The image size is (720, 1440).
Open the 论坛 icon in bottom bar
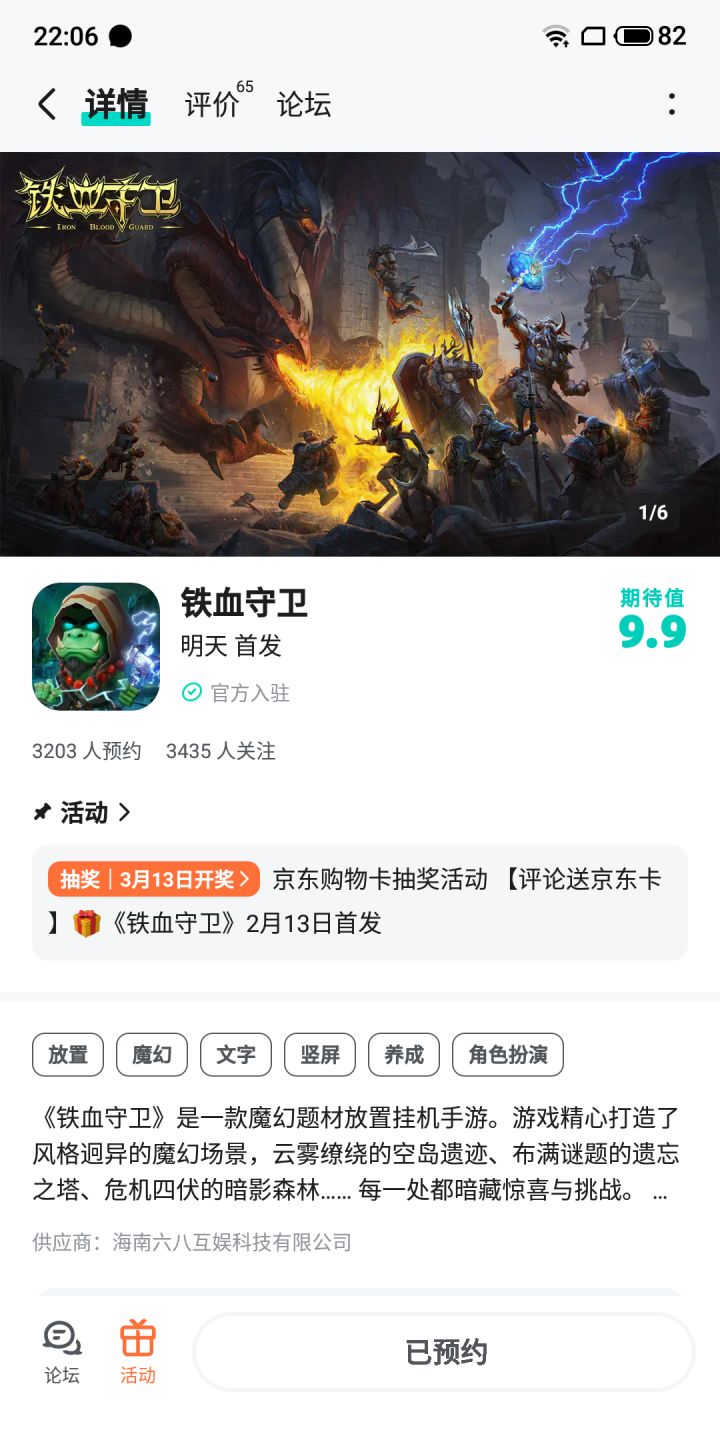[62, 1350]
